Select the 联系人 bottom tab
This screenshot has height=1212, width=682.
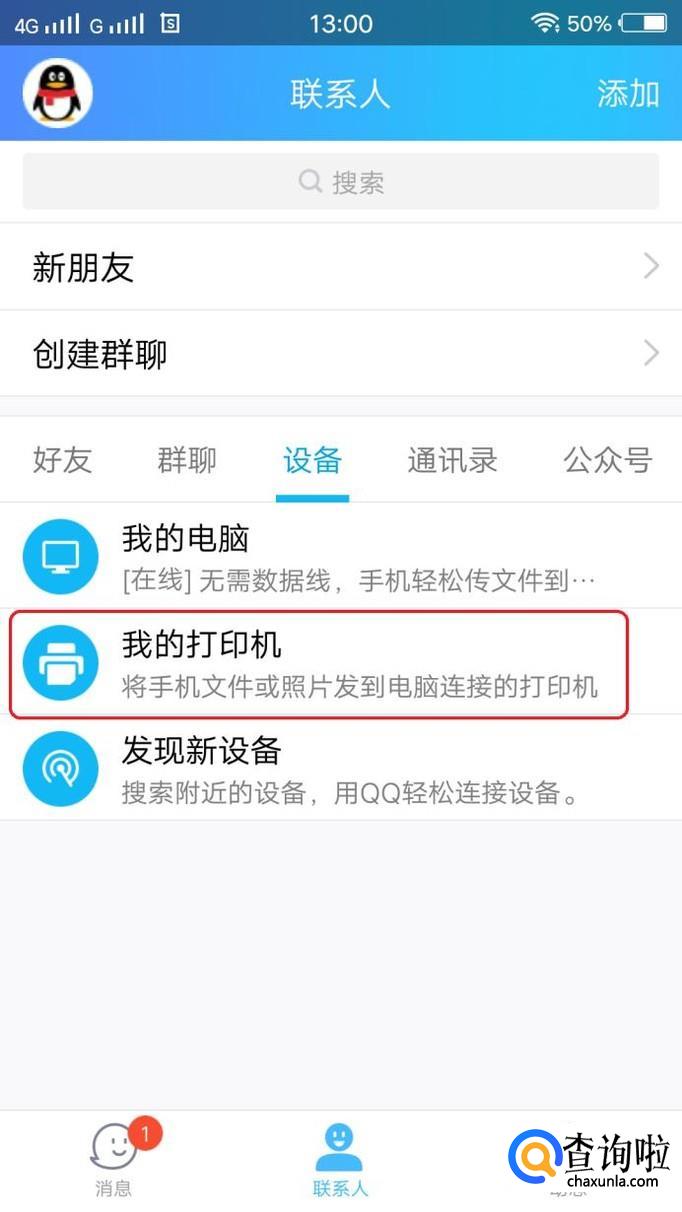point(340,1162)
